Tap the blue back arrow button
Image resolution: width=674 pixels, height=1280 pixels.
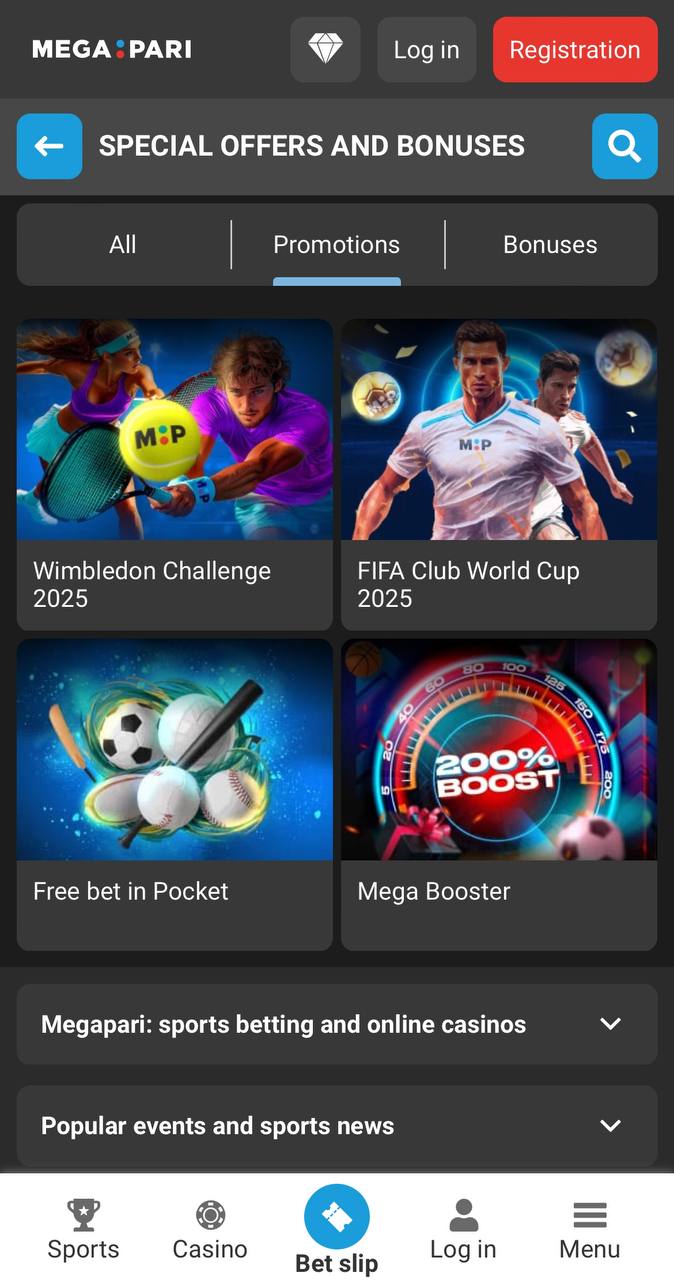click(x=49, y=146)
